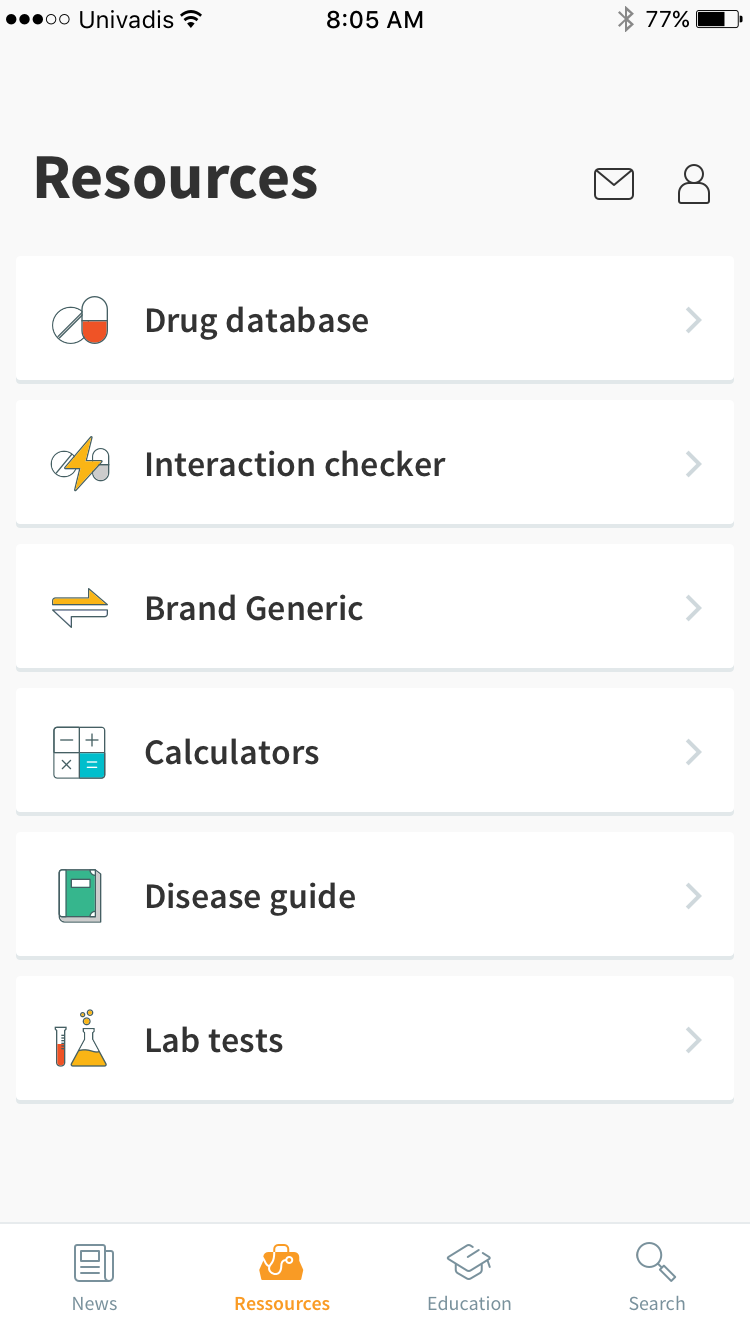
Task: Open the Drug database
Action: click(x=375, y=319)
